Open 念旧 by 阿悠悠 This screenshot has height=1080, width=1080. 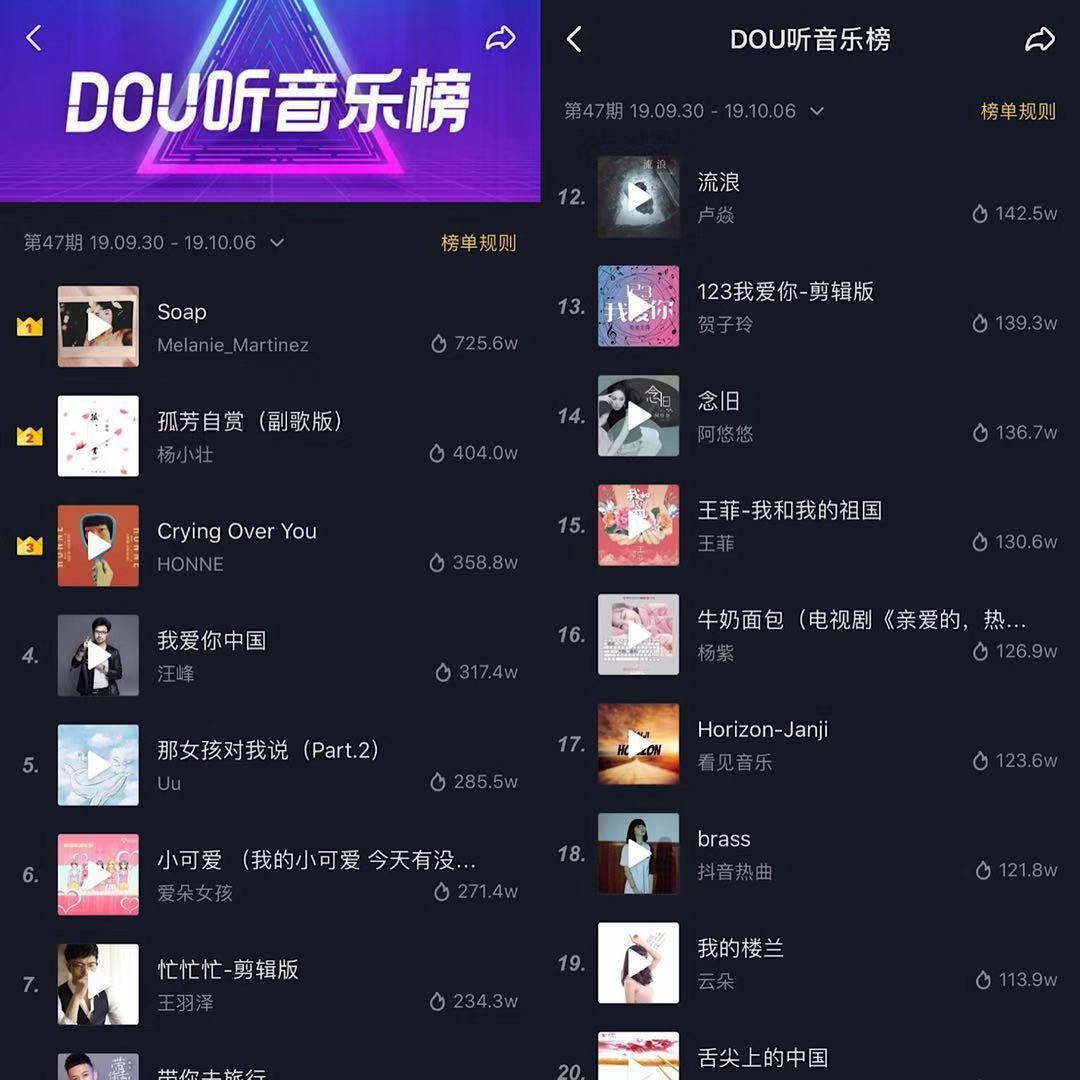pos(718,401)
